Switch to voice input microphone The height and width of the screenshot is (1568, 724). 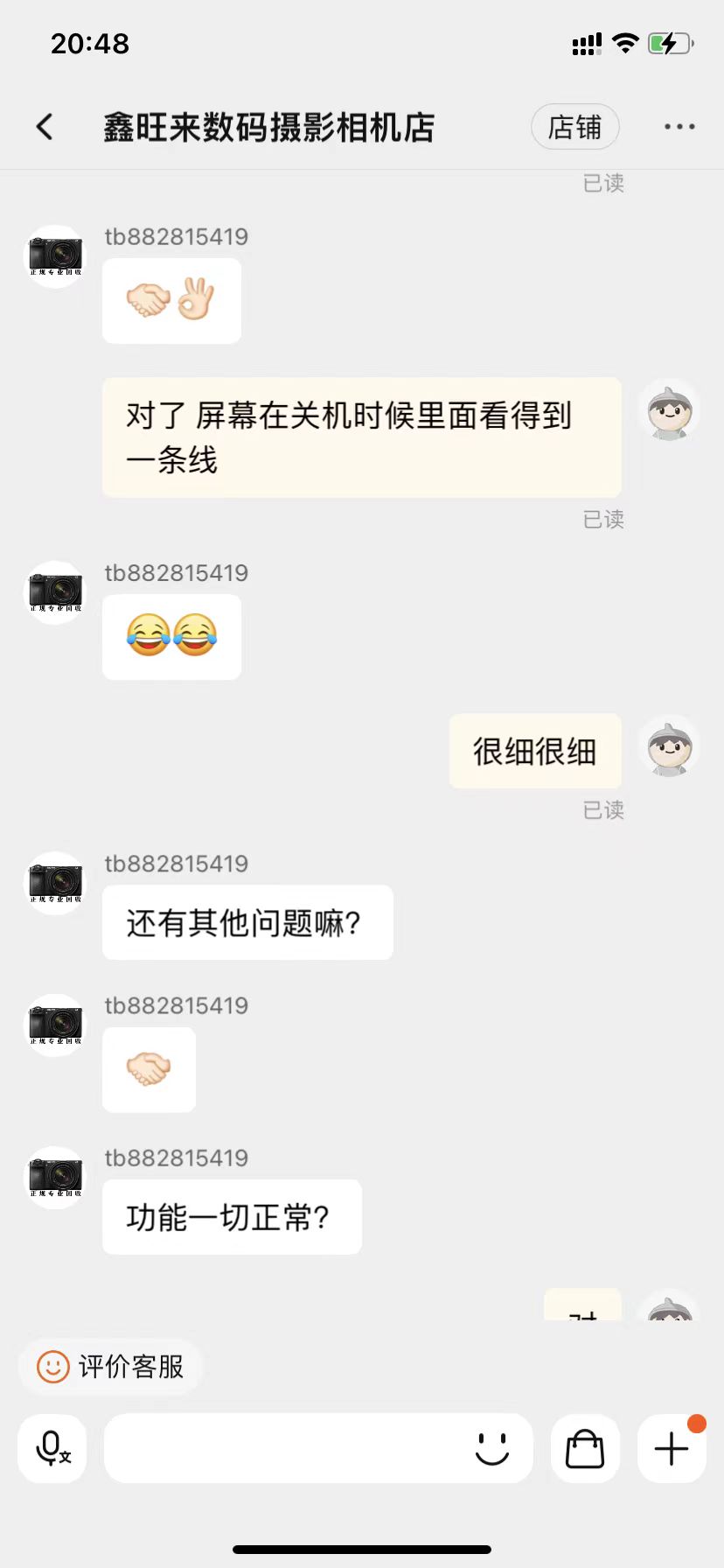(52, 1448)
